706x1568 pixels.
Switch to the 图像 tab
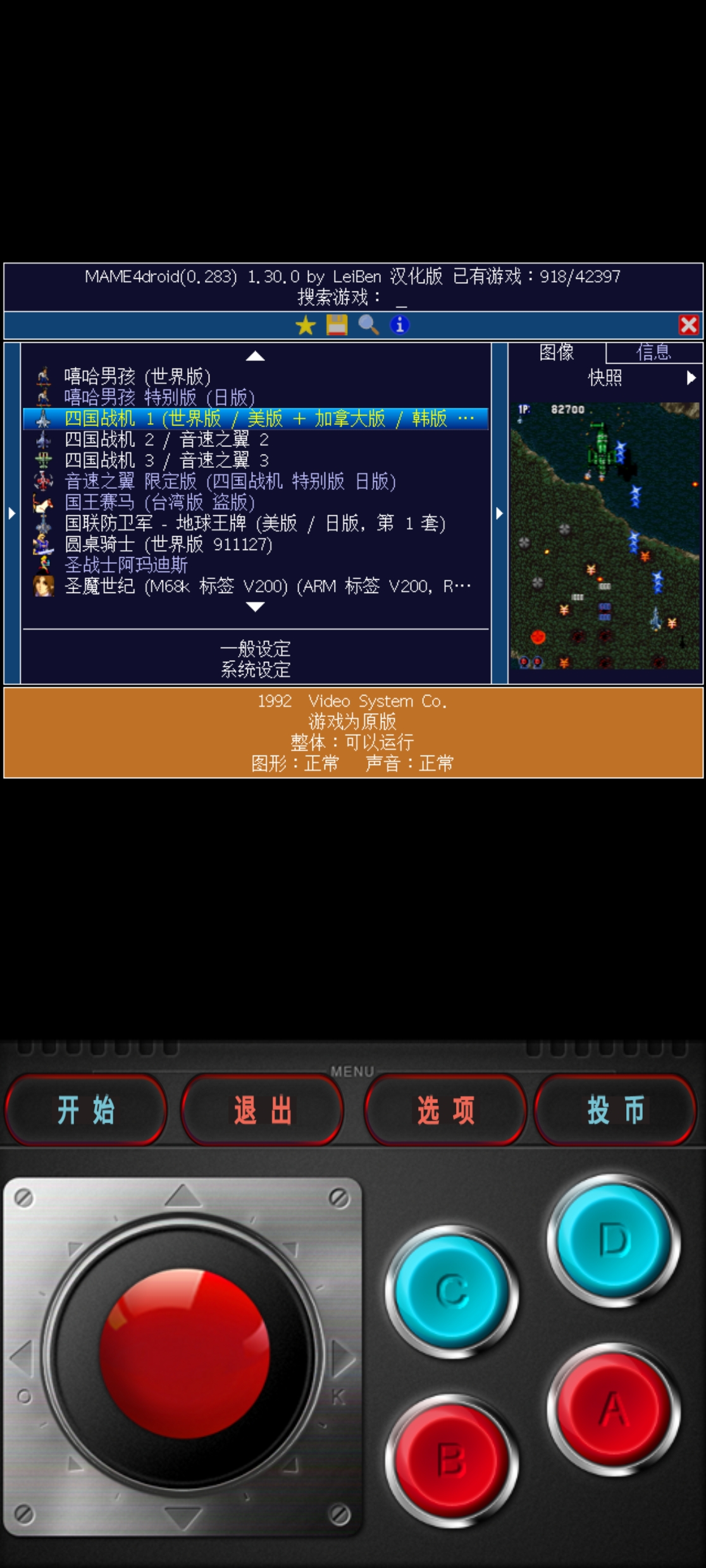click(557, 352)
